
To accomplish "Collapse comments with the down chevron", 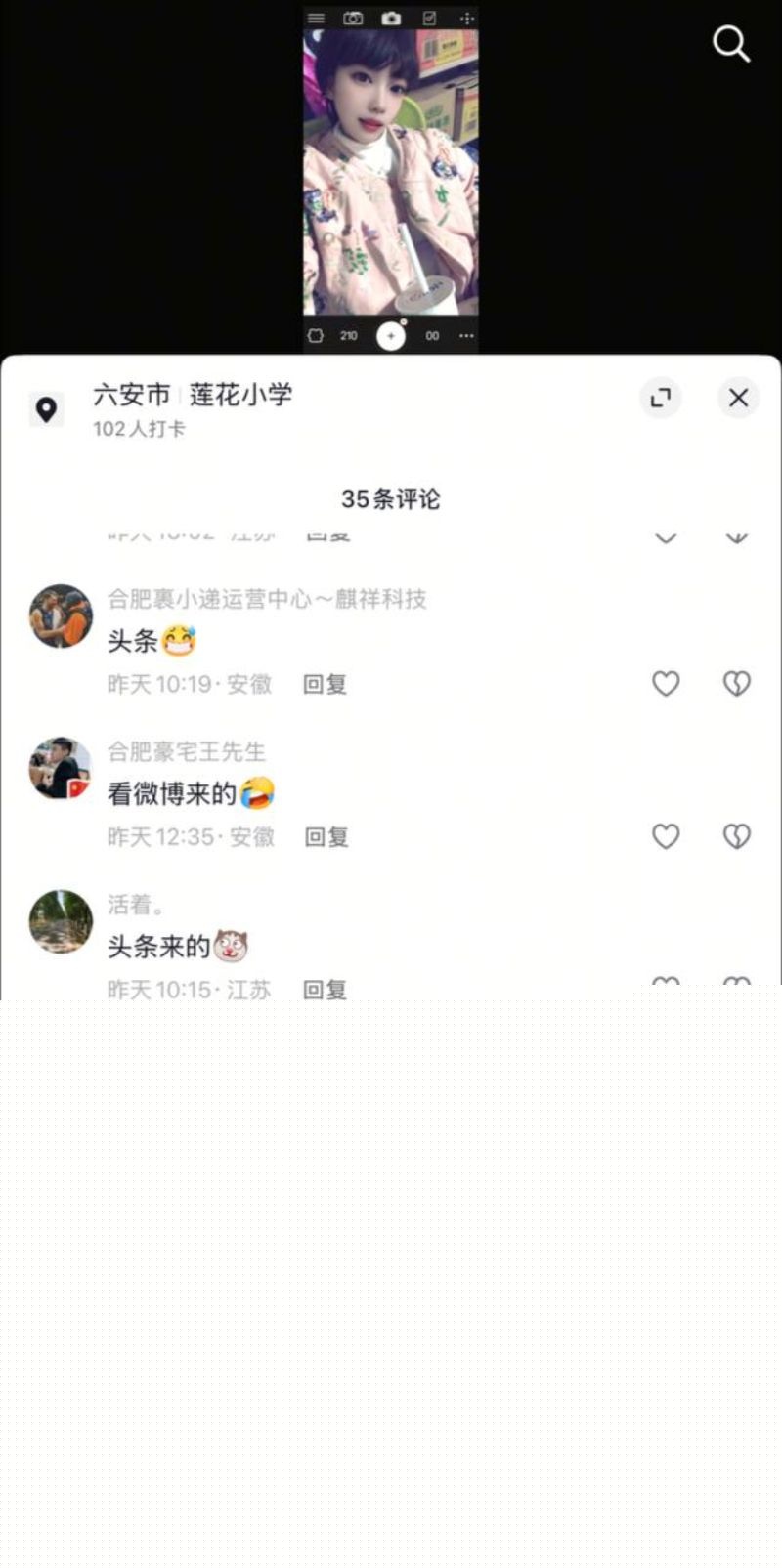I will (666, 537).
